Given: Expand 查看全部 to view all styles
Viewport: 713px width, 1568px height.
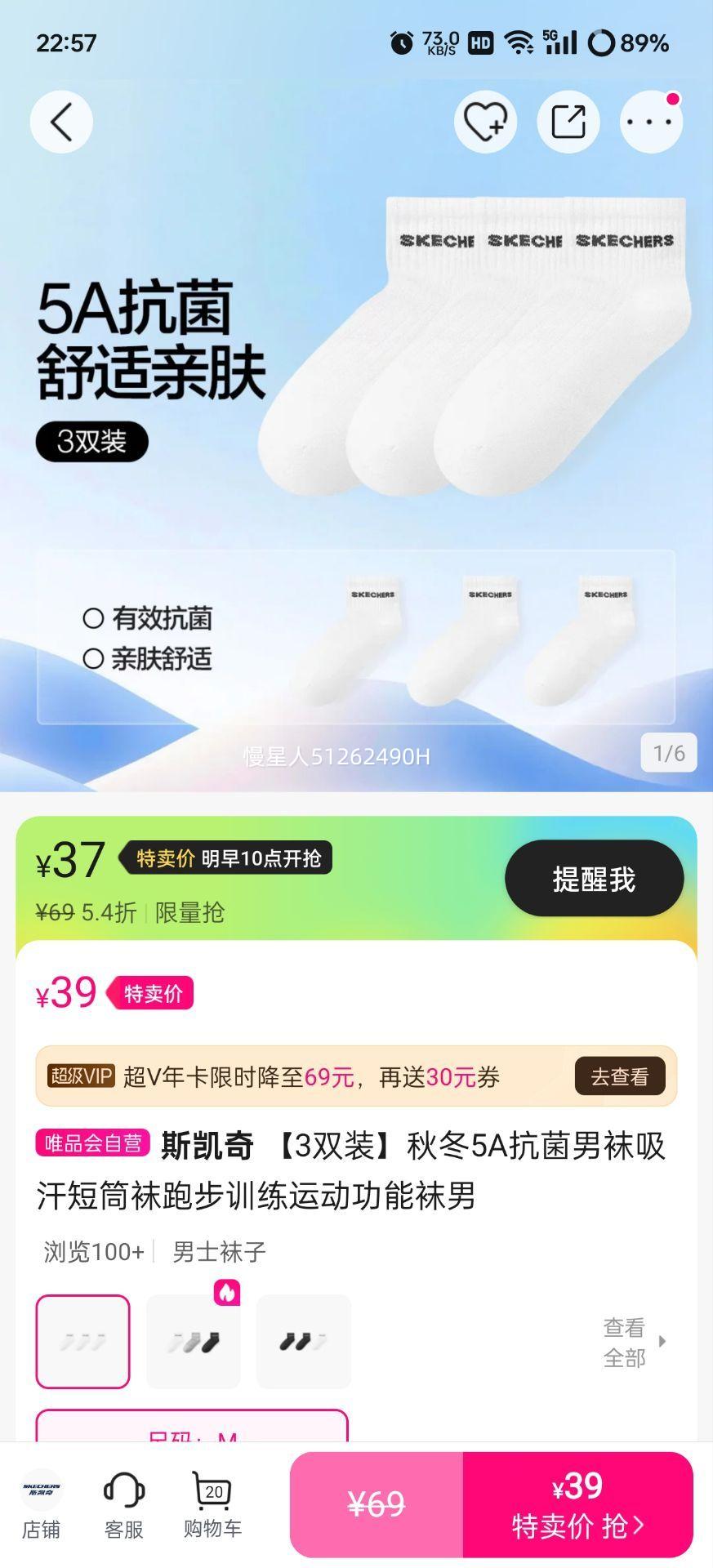Looking at the screenshot, I should click(x=624, y=1342).
